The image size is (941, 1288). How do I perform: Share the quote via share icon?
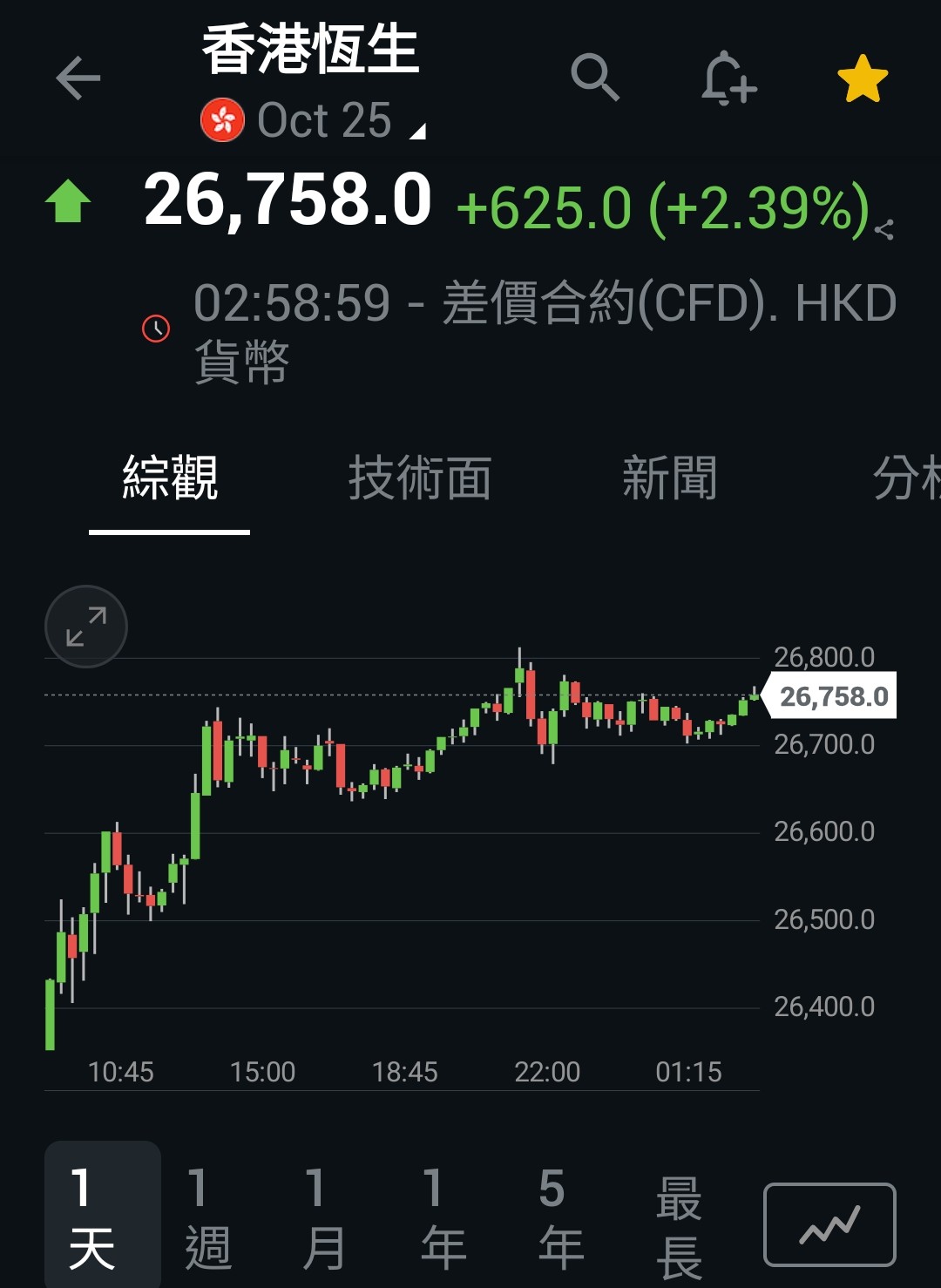click(884, 230)
